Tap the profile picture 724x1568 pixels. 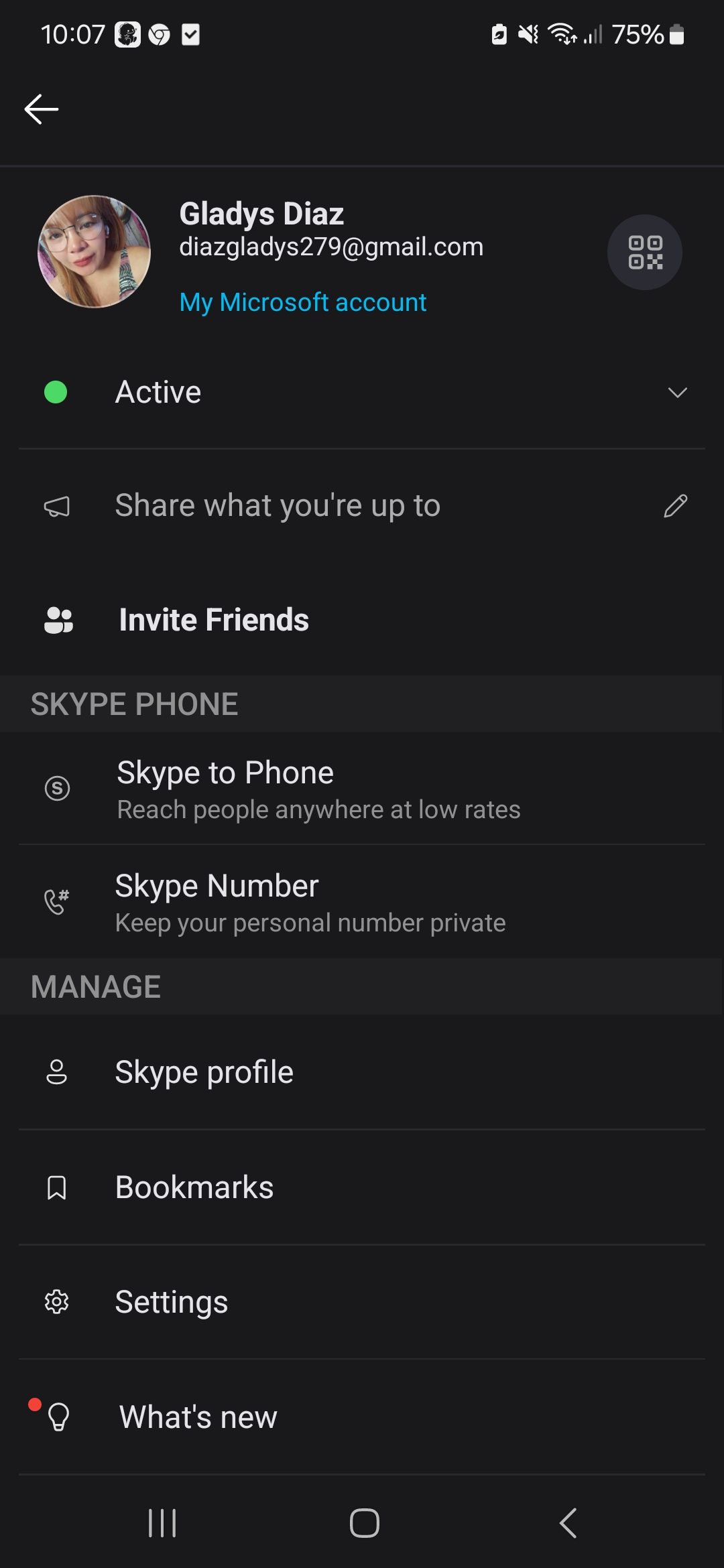click(x=94, y=252)
